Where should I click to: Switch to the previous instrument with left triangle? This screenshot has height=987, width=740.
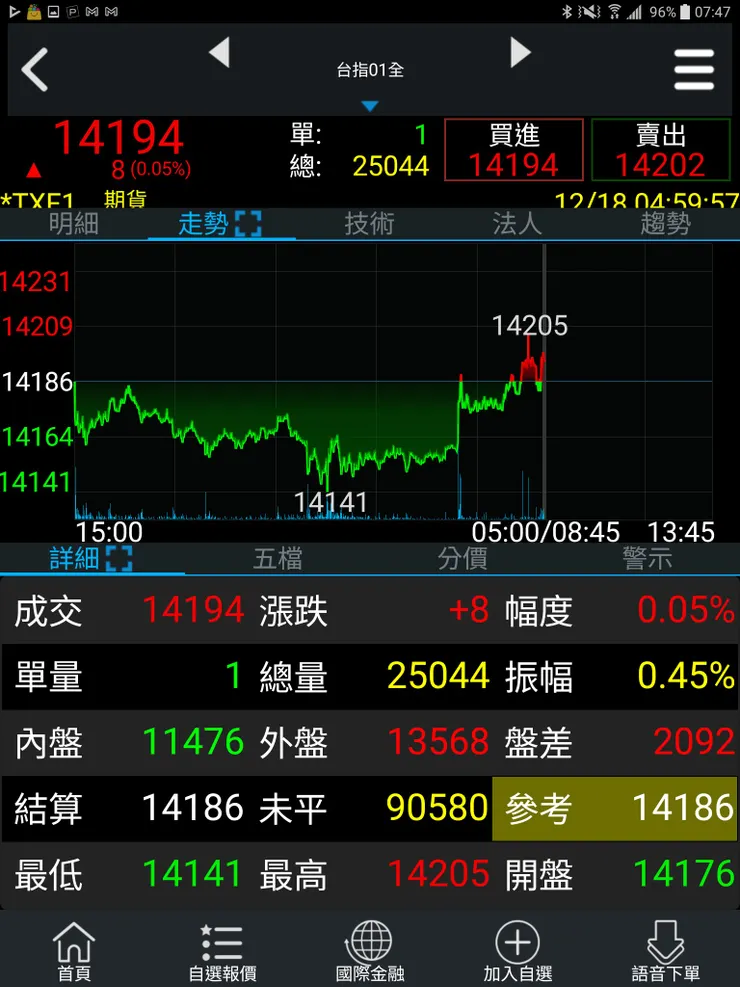[219, 53]
